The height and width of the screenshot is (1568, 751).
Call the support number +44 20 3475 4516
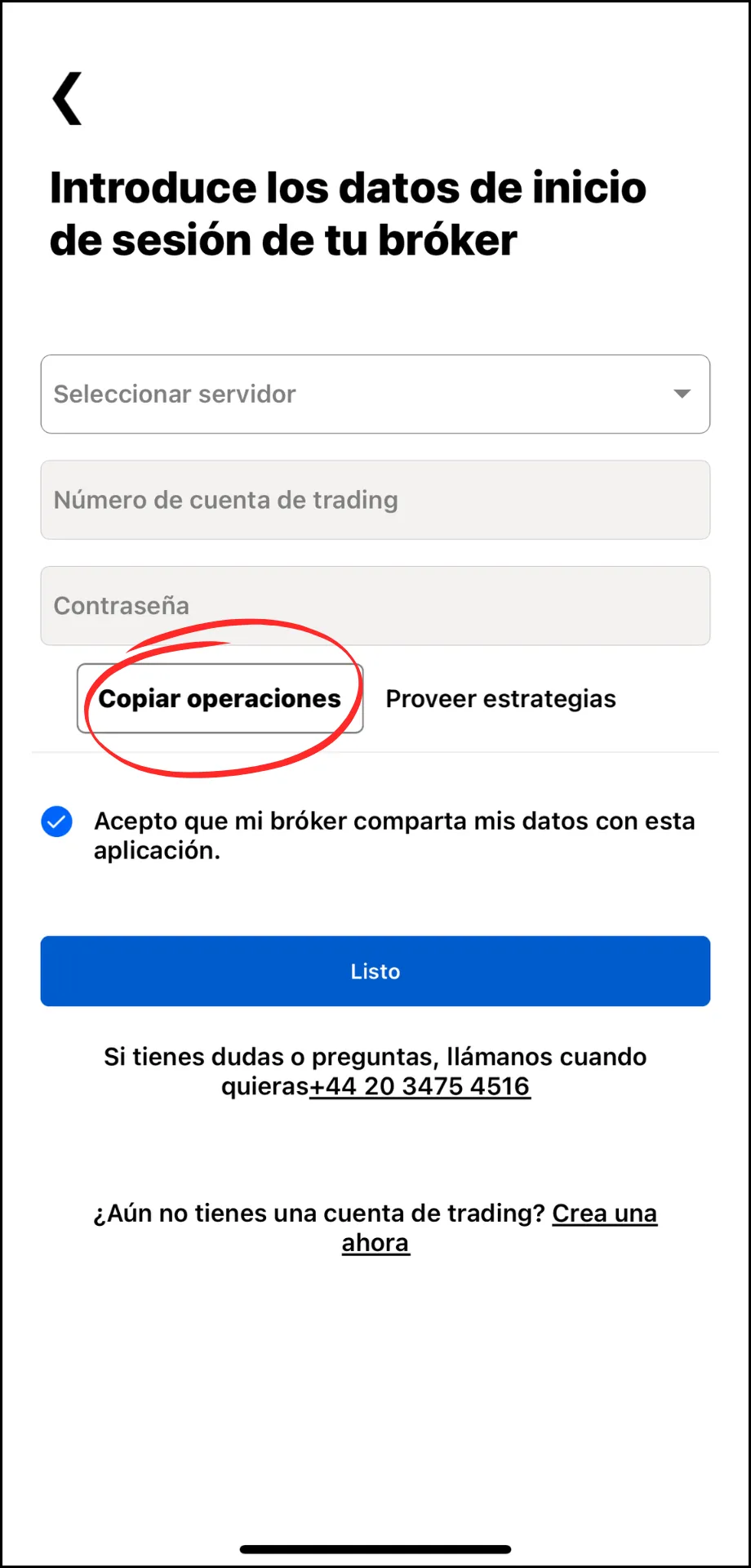click(x=420, y=1087)
